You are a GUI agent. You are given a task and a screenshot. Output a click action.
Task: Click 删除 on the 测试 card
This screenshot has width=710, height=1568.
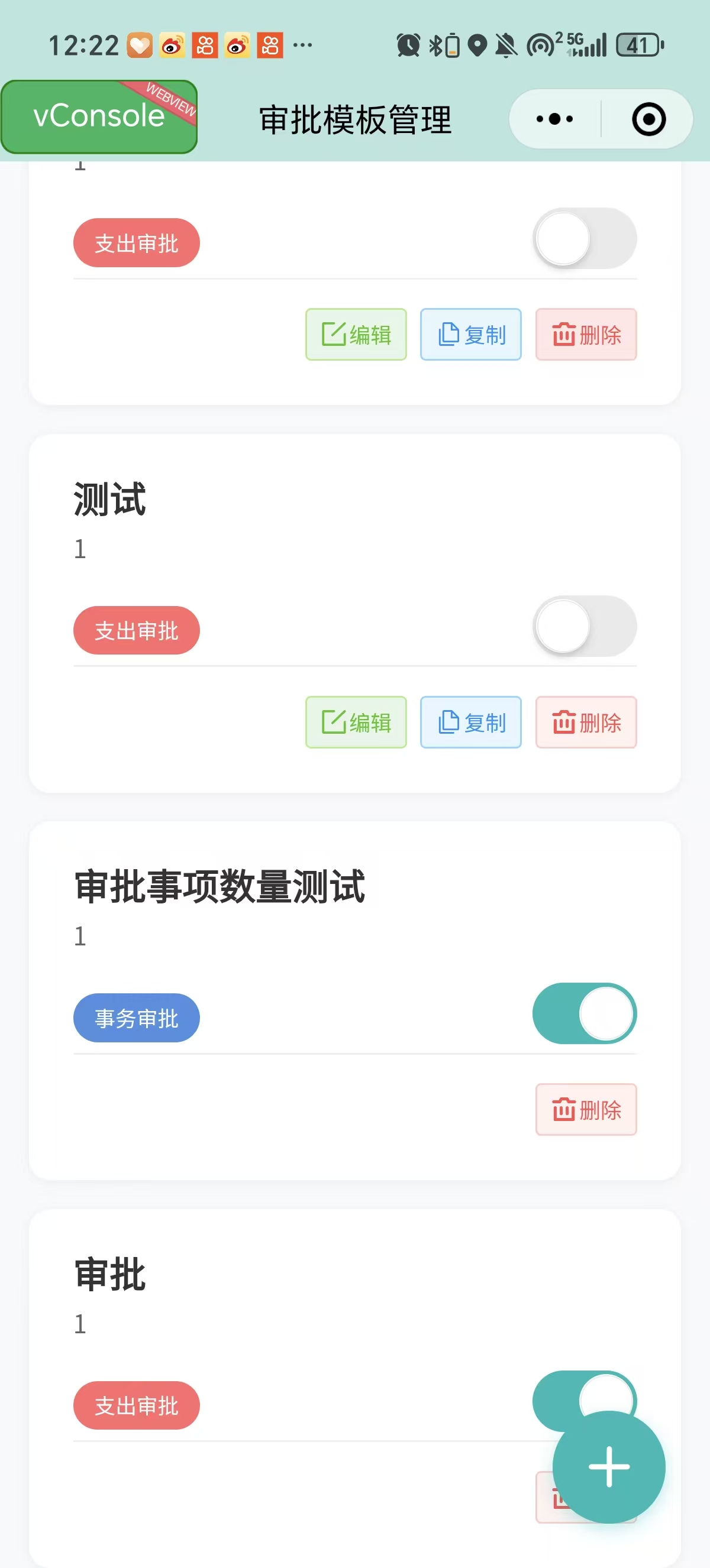(x=586, y=722)
